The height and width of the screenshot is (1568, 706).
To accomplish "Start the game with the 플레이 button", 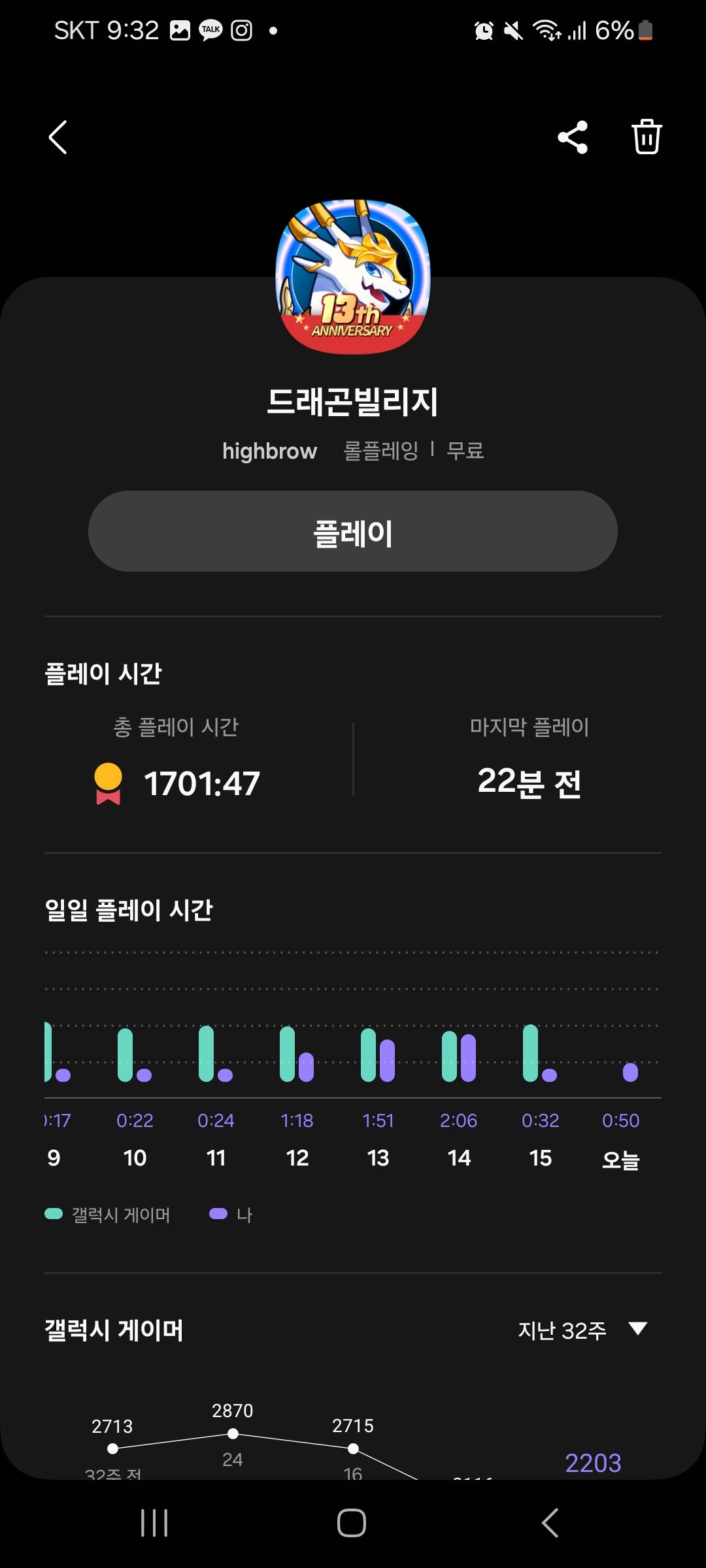I will (353, 532).
